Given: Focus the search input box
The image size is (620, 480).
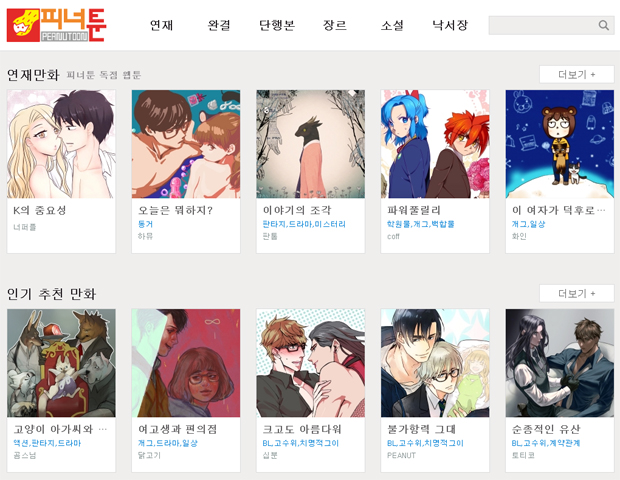Looking at the screenshot, I should coord(541,26).
